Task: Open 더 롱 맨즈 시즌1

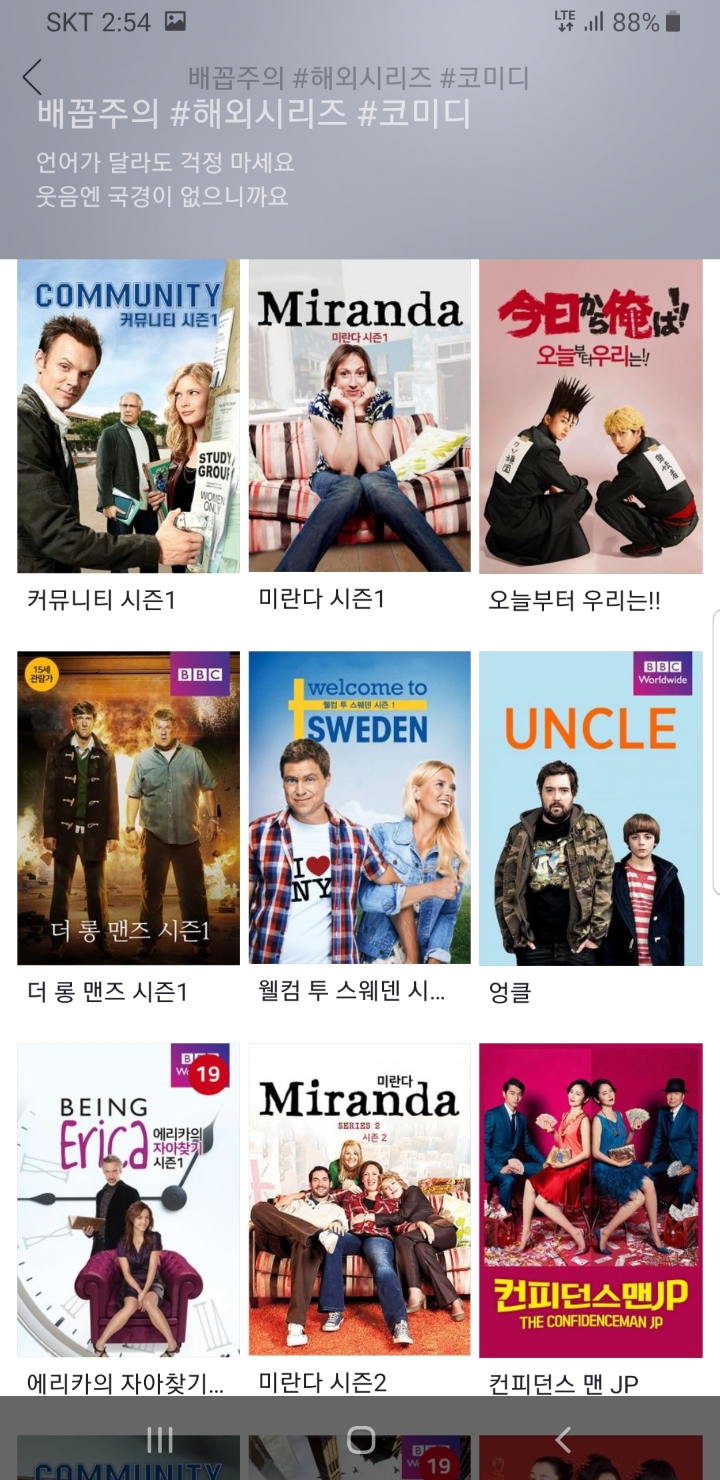Action: [128, 808]
